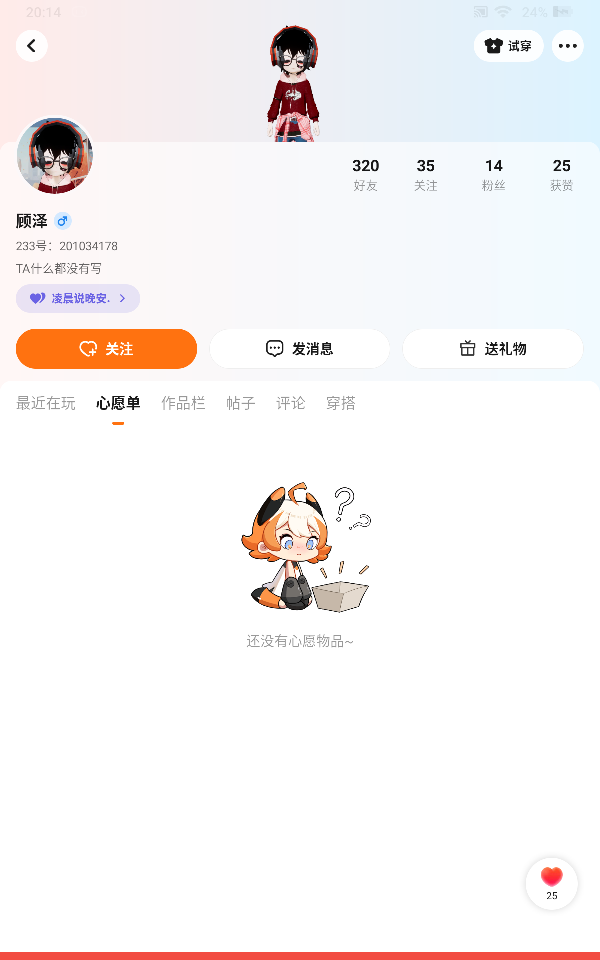Open the three-dot overflow menu
This screenshot has width=600, height=960.
(568, 46)
